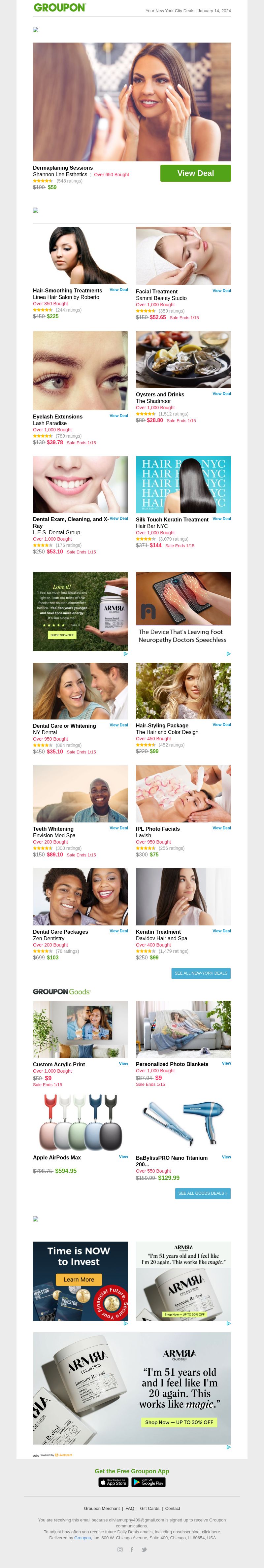
Task: Open the Groupon Merchant footer link
Action: click(x=102, y=1508)
